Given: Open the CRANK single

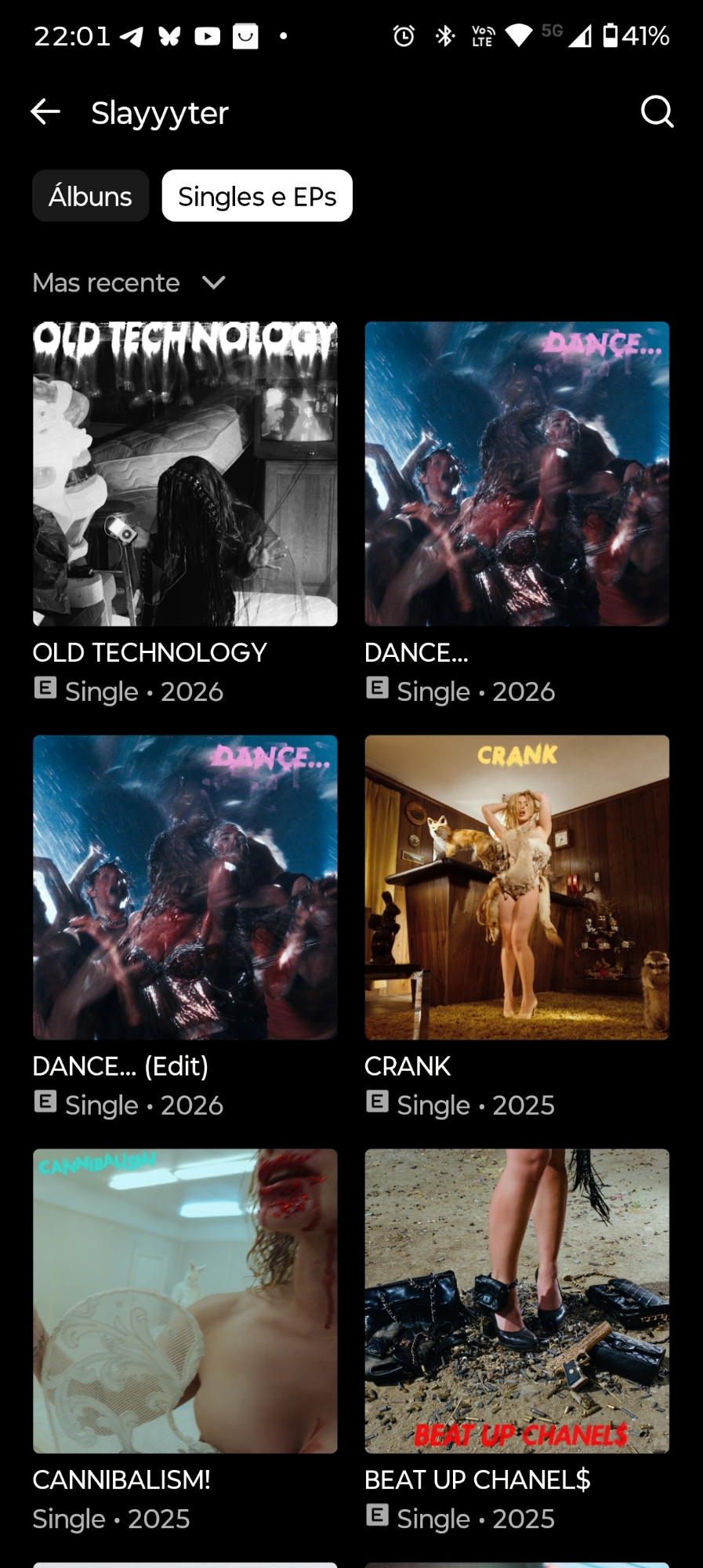Looking at the screenshot, I should 516,887.
